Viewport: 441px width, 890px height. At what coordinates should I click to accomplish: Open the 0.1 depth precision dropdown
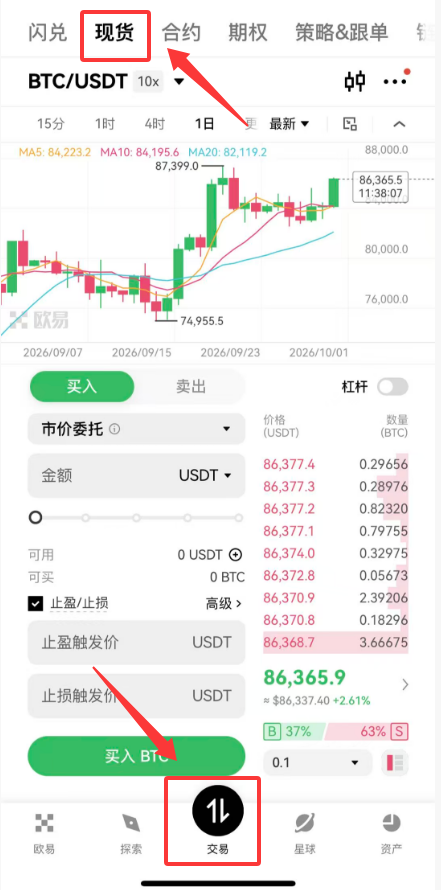click(x=318, y=763)
